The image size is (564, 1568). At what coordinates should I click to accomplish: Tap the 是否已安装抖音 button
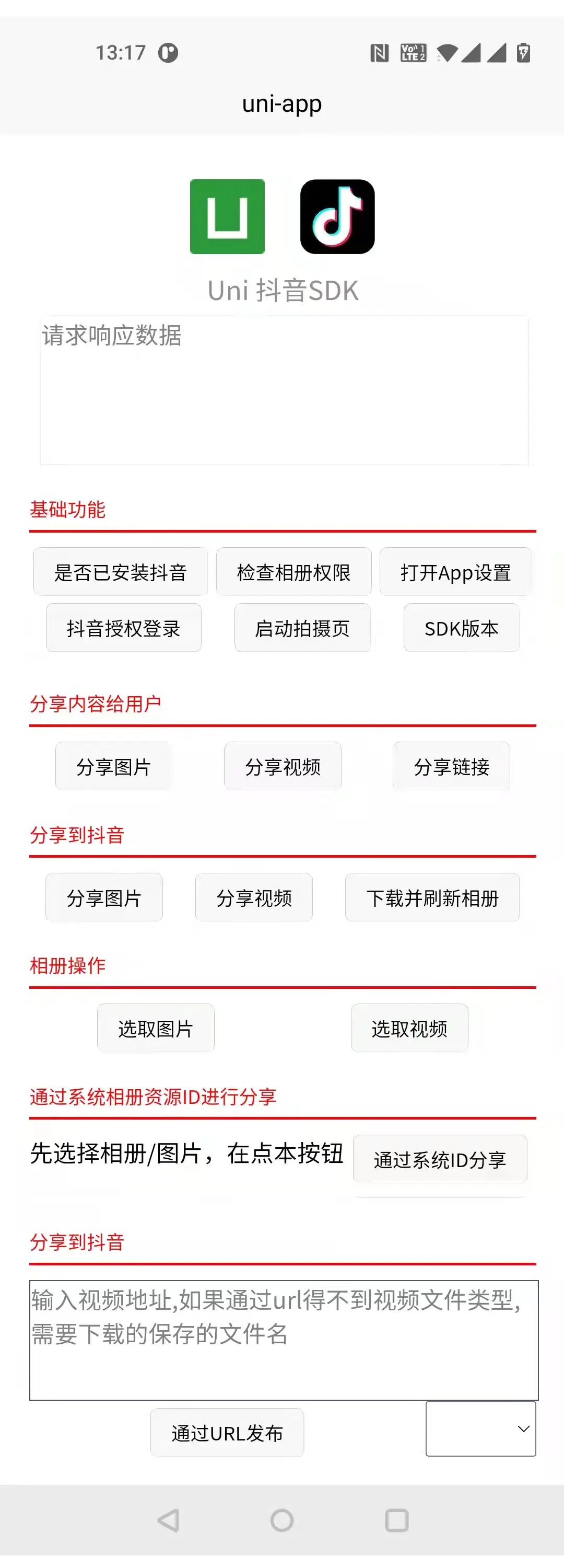click(121, 572)
